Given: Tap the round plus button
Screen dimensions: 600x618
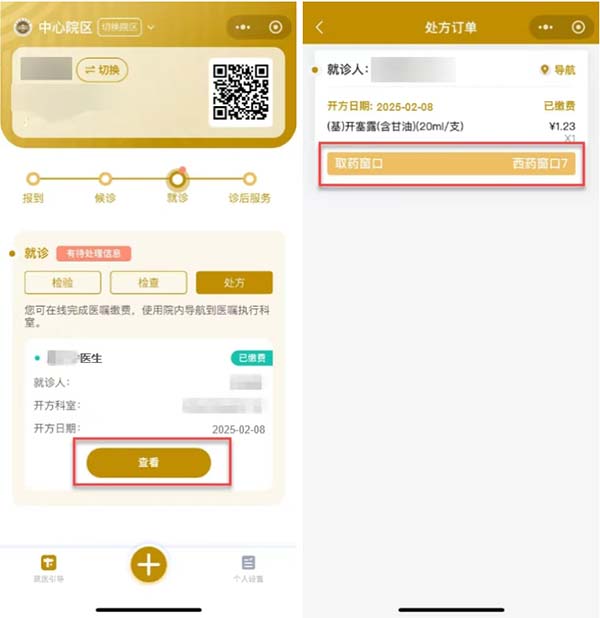Looking at the screenshot, I should tap(149, 565).
